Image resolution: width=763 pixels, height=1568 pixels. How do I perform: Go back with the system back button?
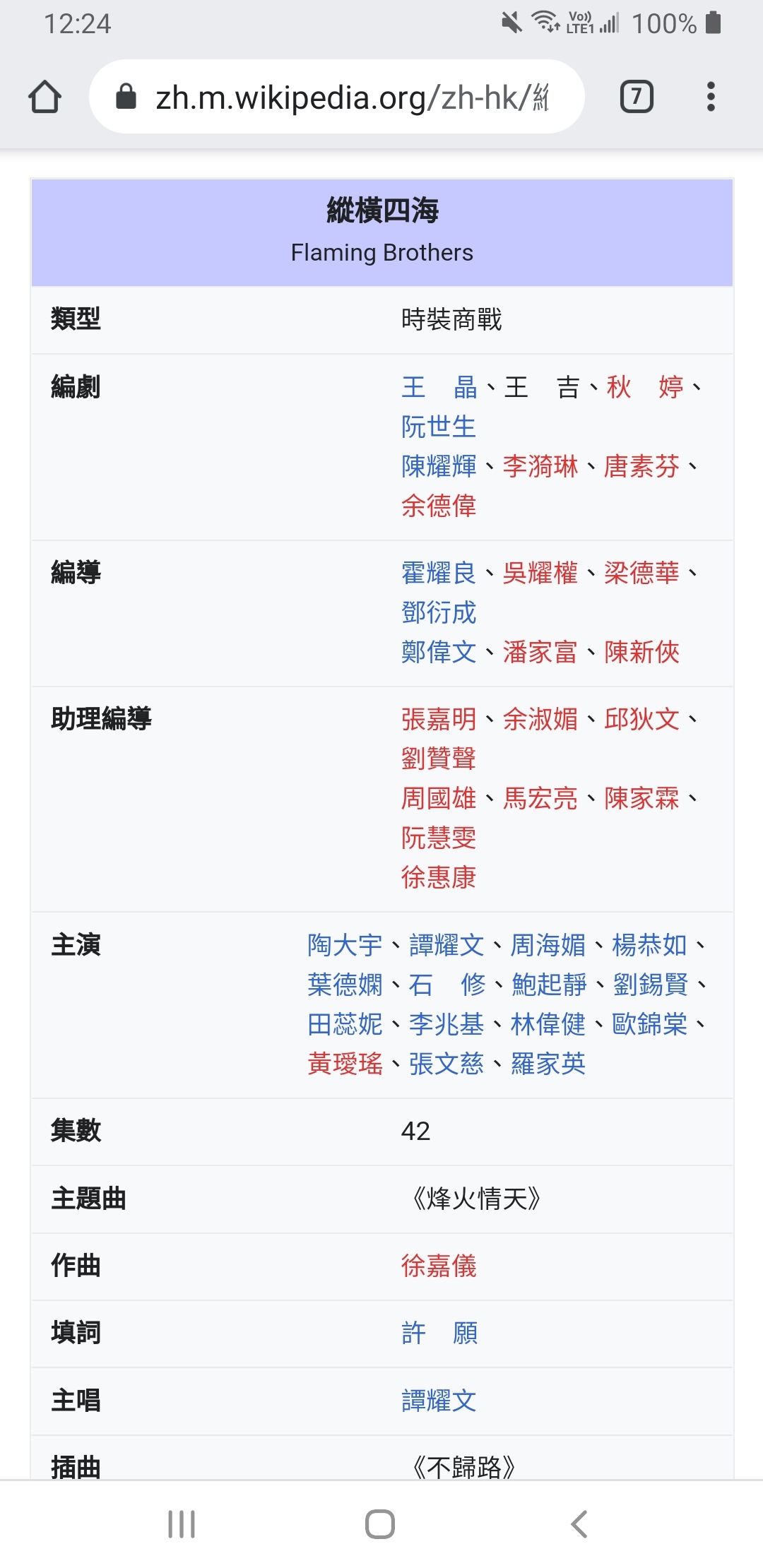click(579, 1524)
